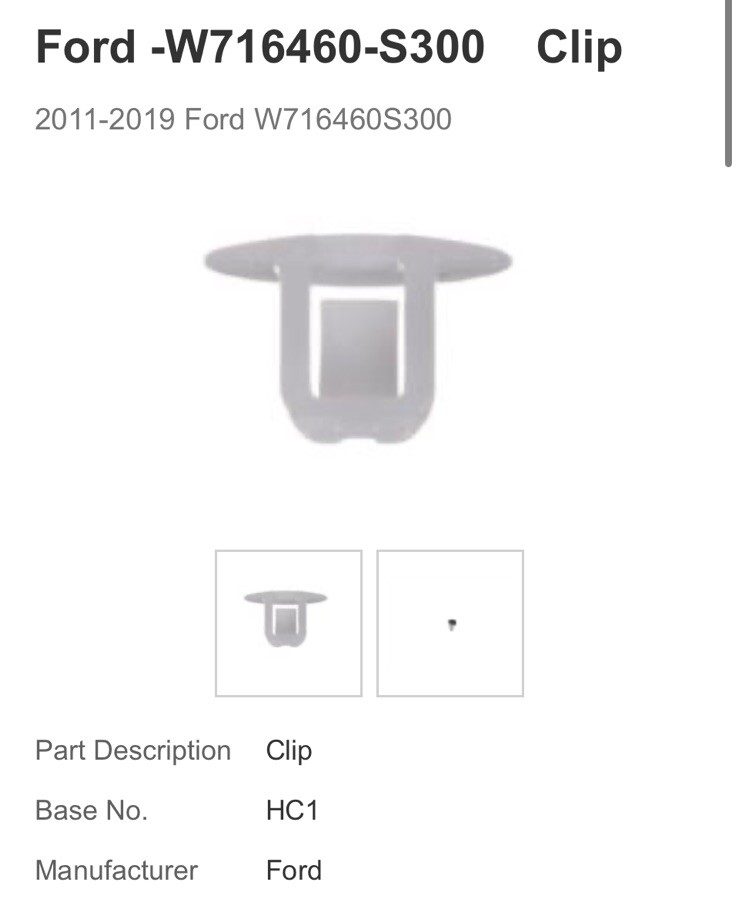This screenshot has width=738, height=920.
Task: Select the first clip thumbnail image
Action: pos(288,623)
